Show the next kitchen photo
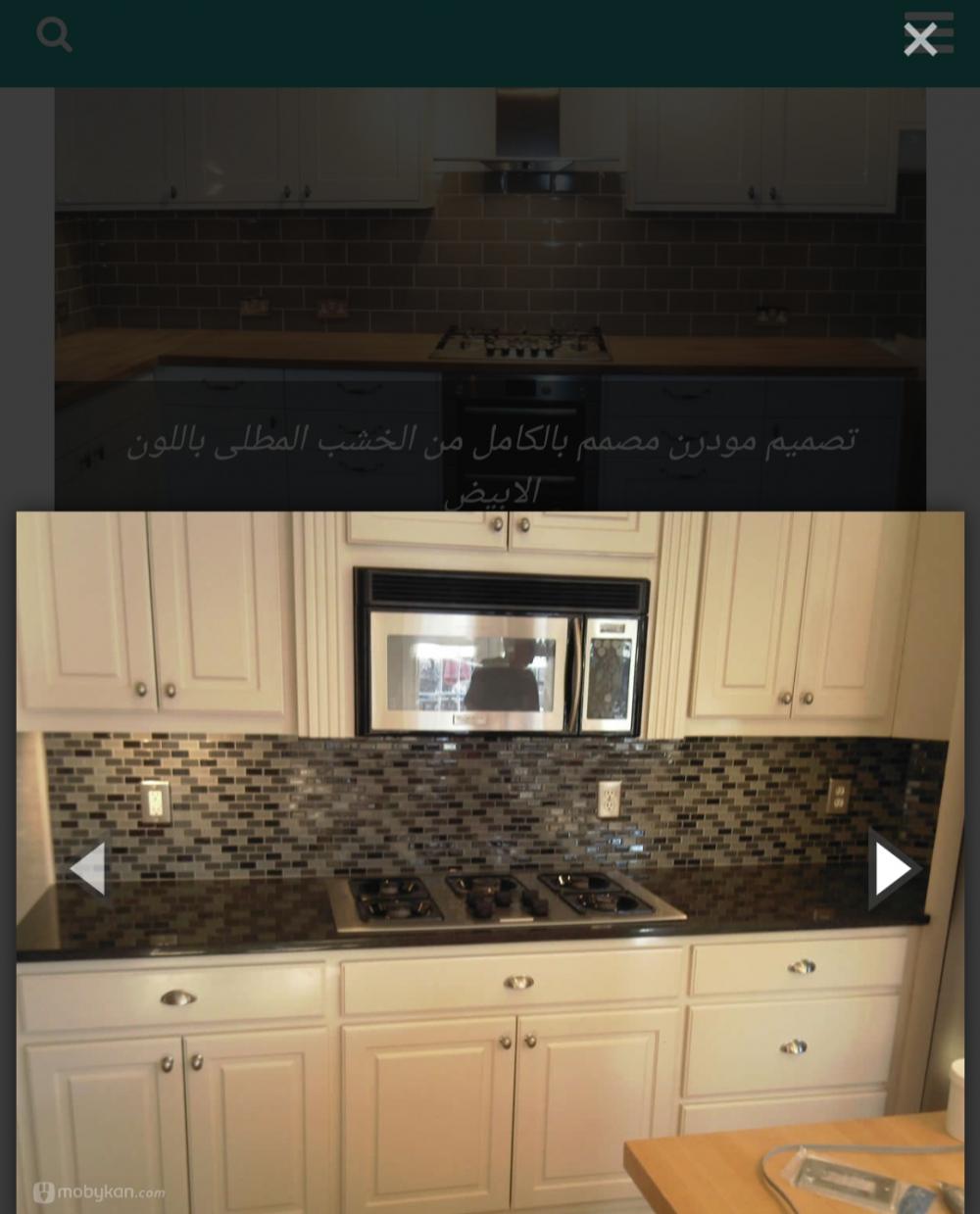This screenshot has width=980, height=1214. click(x=893, y=868)
